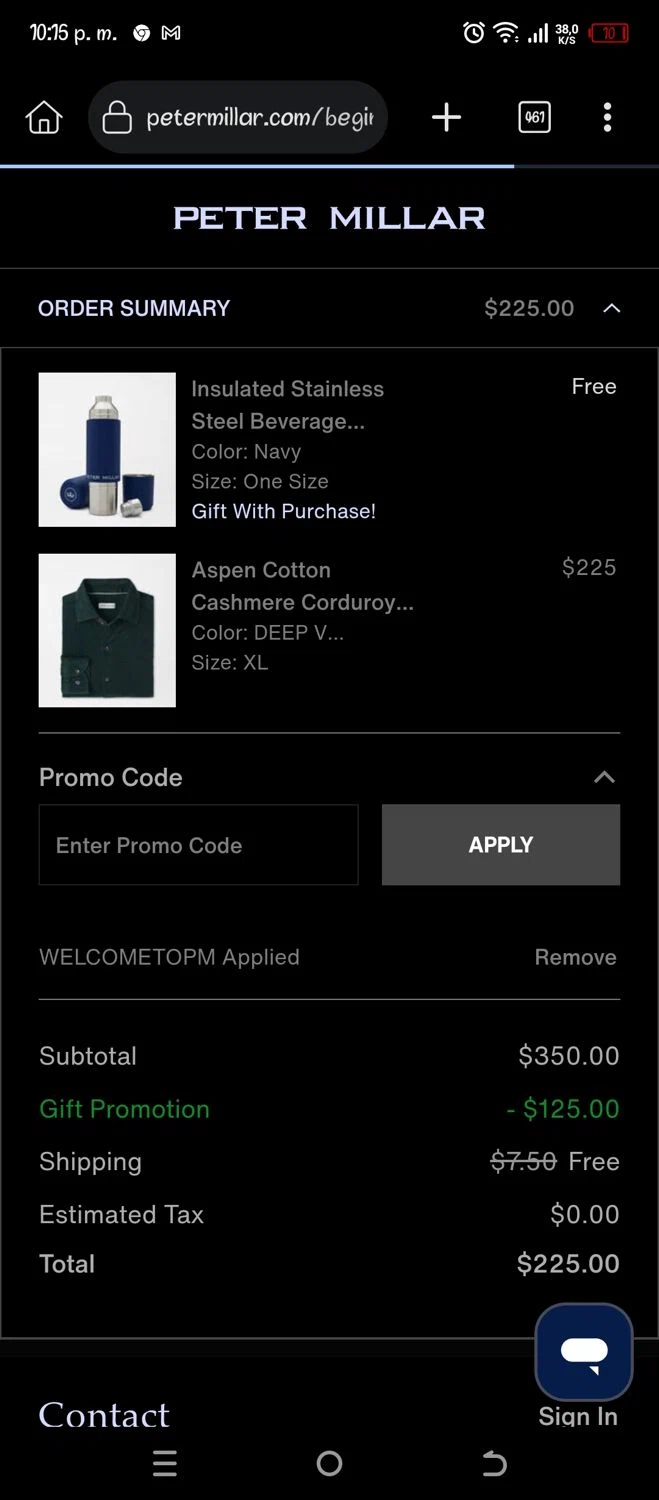Go back with the system back button
This screenshot has width=659, height=1500.
pyautogui.click(x=494, y=1464)
